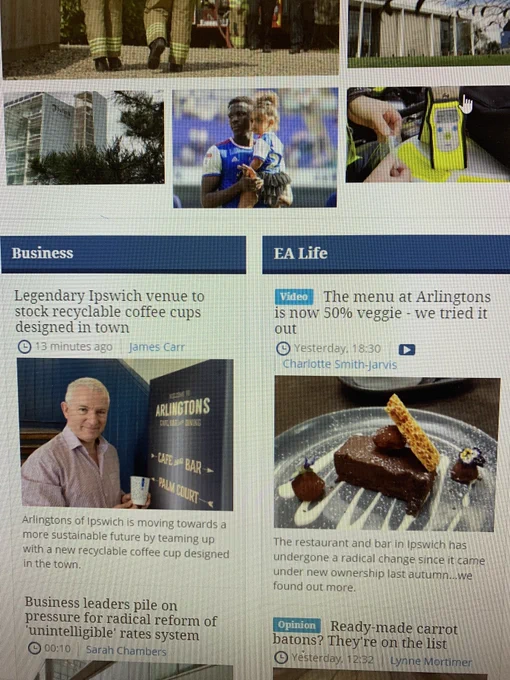Open the Arlingtons sign photo thumbnail
Viewport: 510px width, 680px height.
125,434
